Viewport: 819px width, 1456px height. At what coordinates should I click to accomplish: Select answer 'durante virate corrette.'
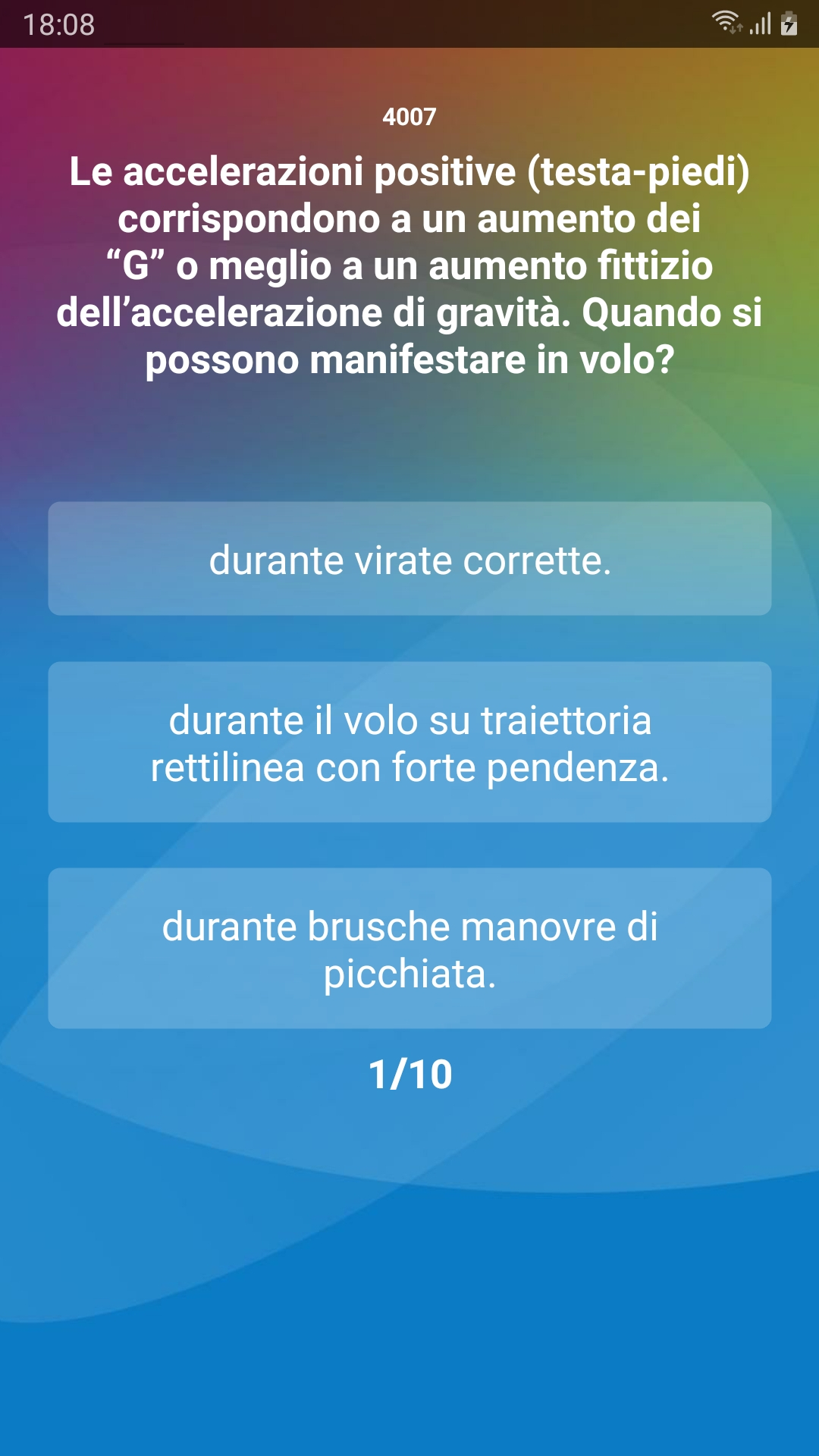409,559
